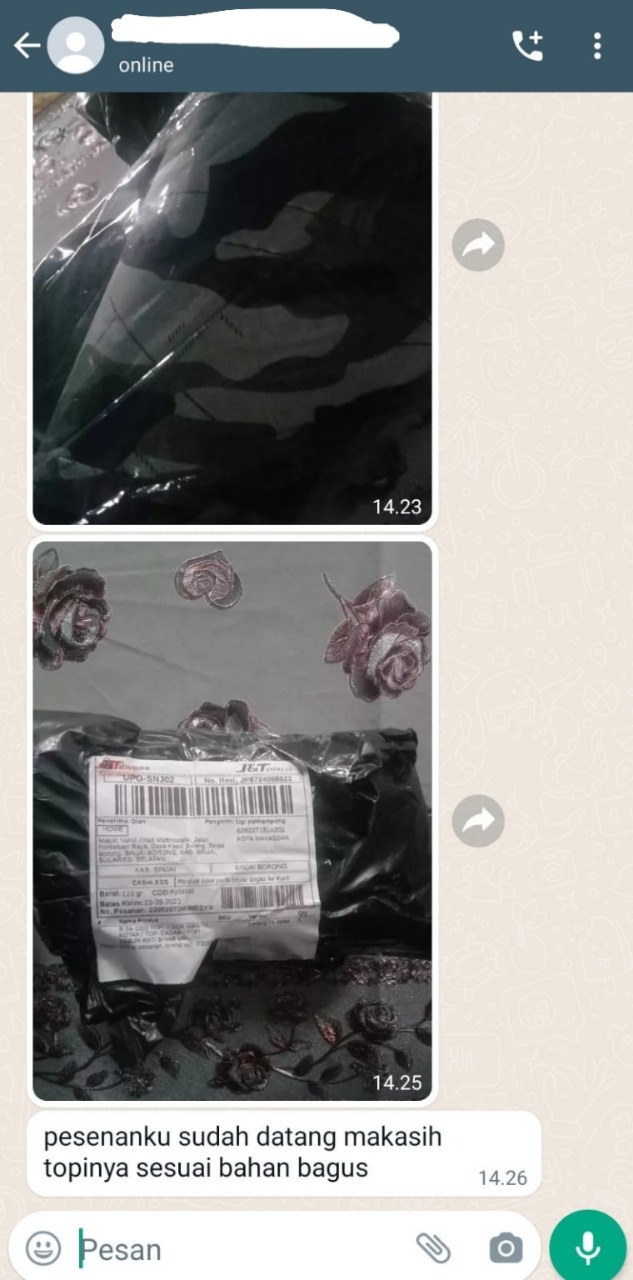Forward the package photo from 14.25
633x1280 pixels.
(478, 821)
